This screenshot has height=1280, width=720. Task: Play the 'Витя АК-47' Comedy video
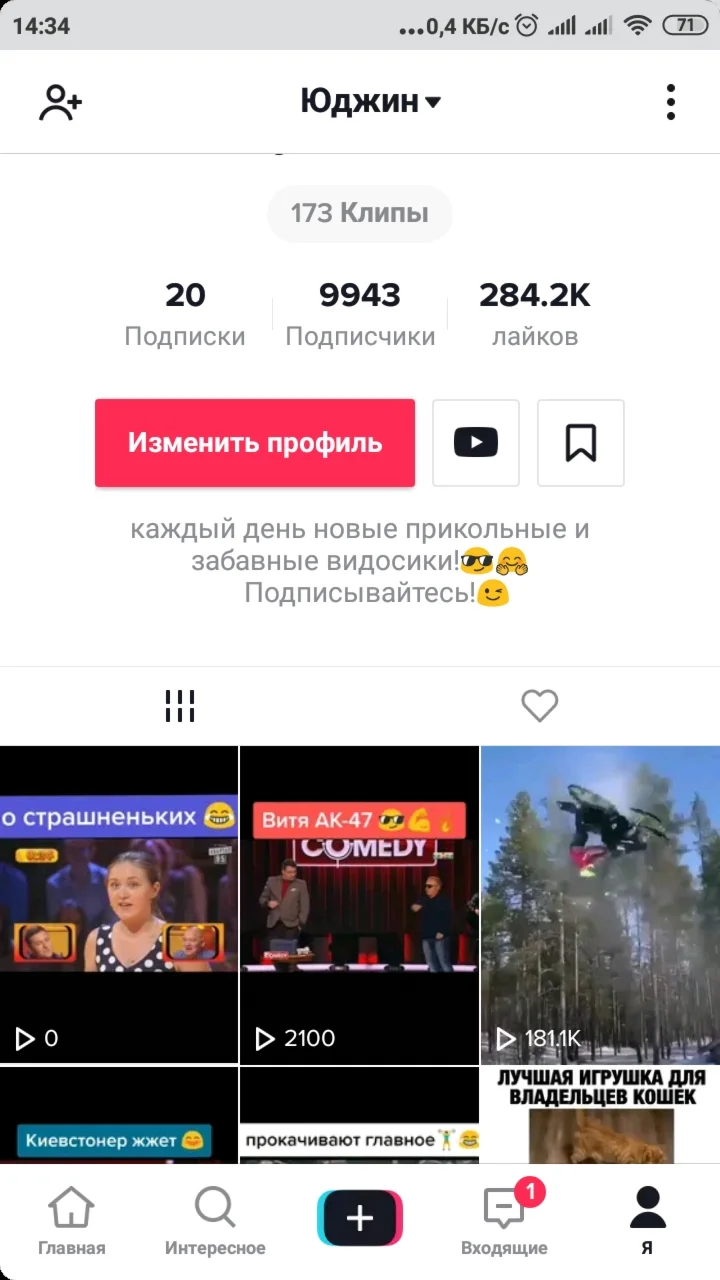359,903
